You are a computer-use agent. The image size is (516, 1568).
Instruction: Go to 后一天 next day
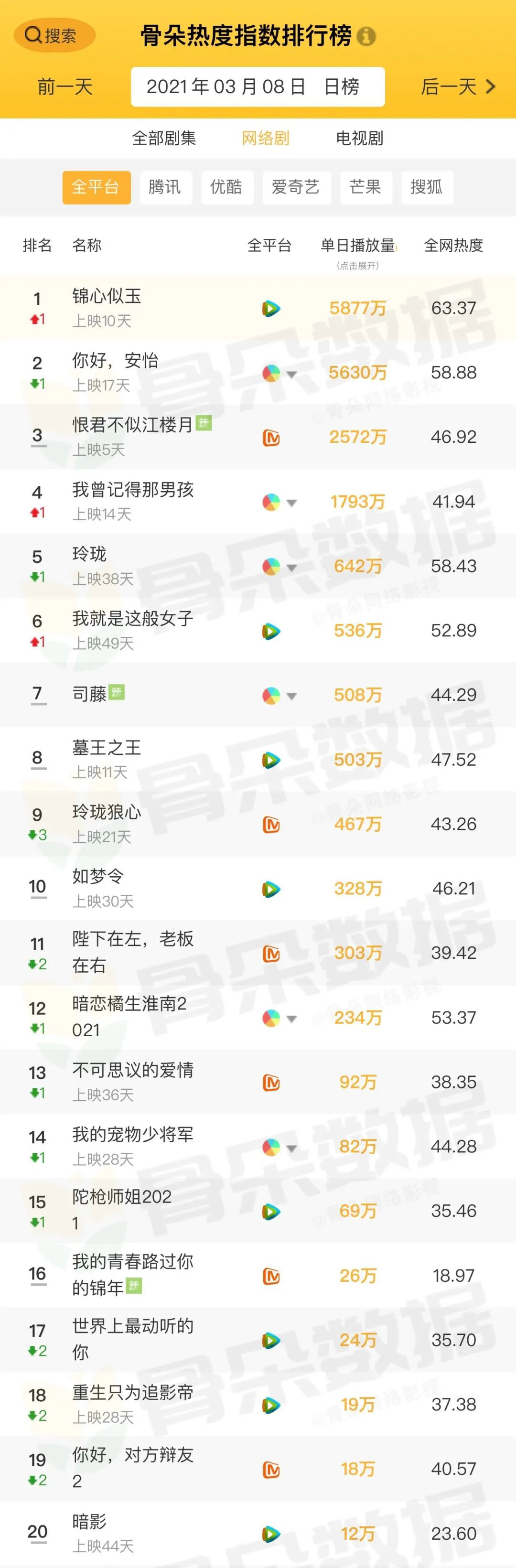[458, 87]
